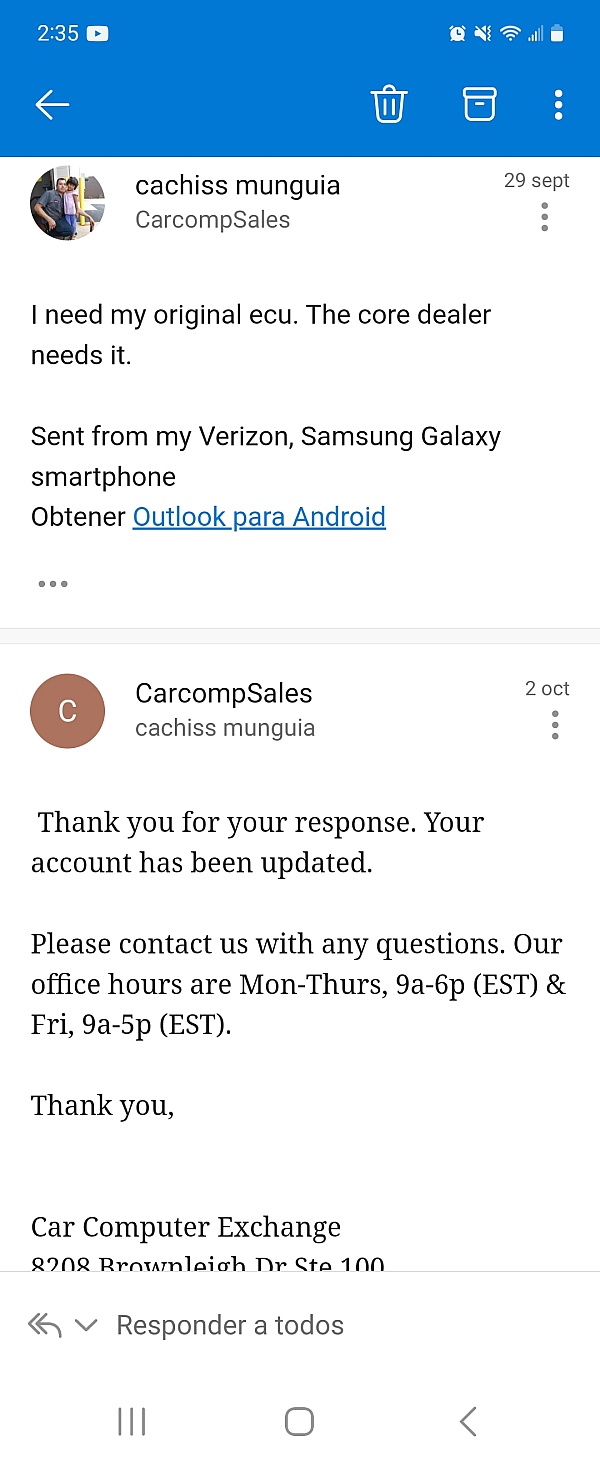
Task: View cachiss munguia's profile photo
Action: click(x=68, y=204)
